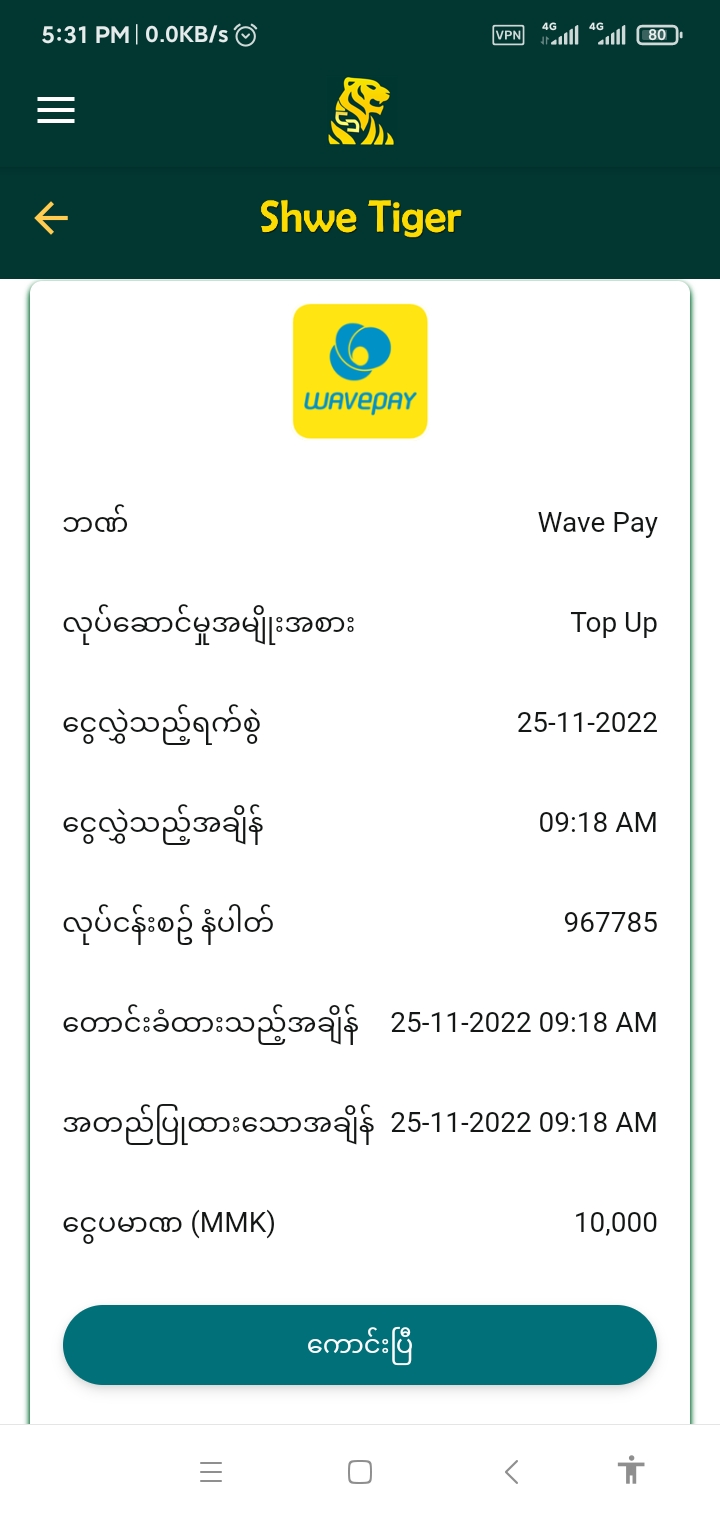Viewport: 720px width, 1520px height.
Task: Open recent apps from the navigation bar
Action: click(x=211, y=1472)
